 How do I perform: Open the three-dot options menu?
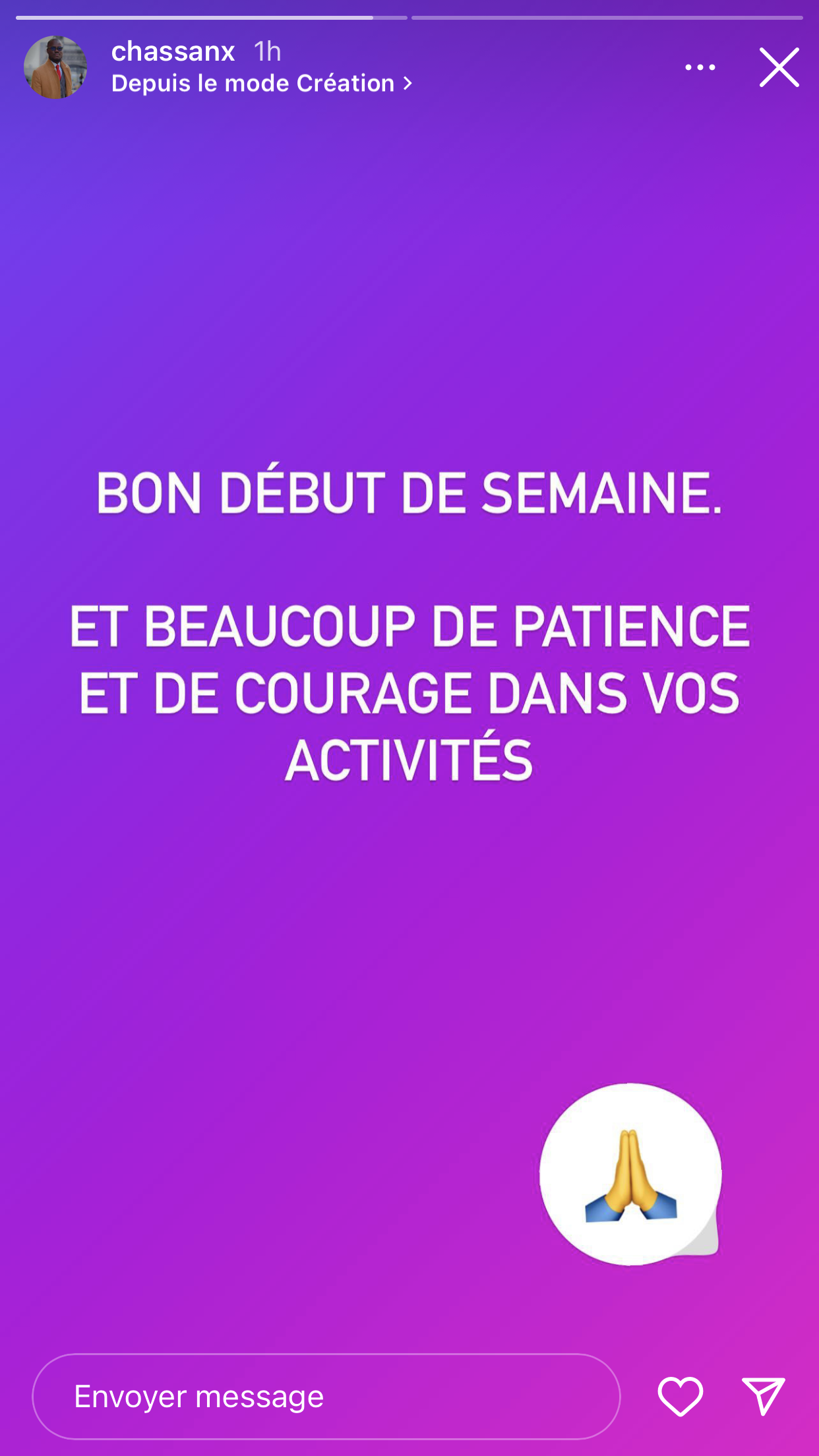(700, 67)
